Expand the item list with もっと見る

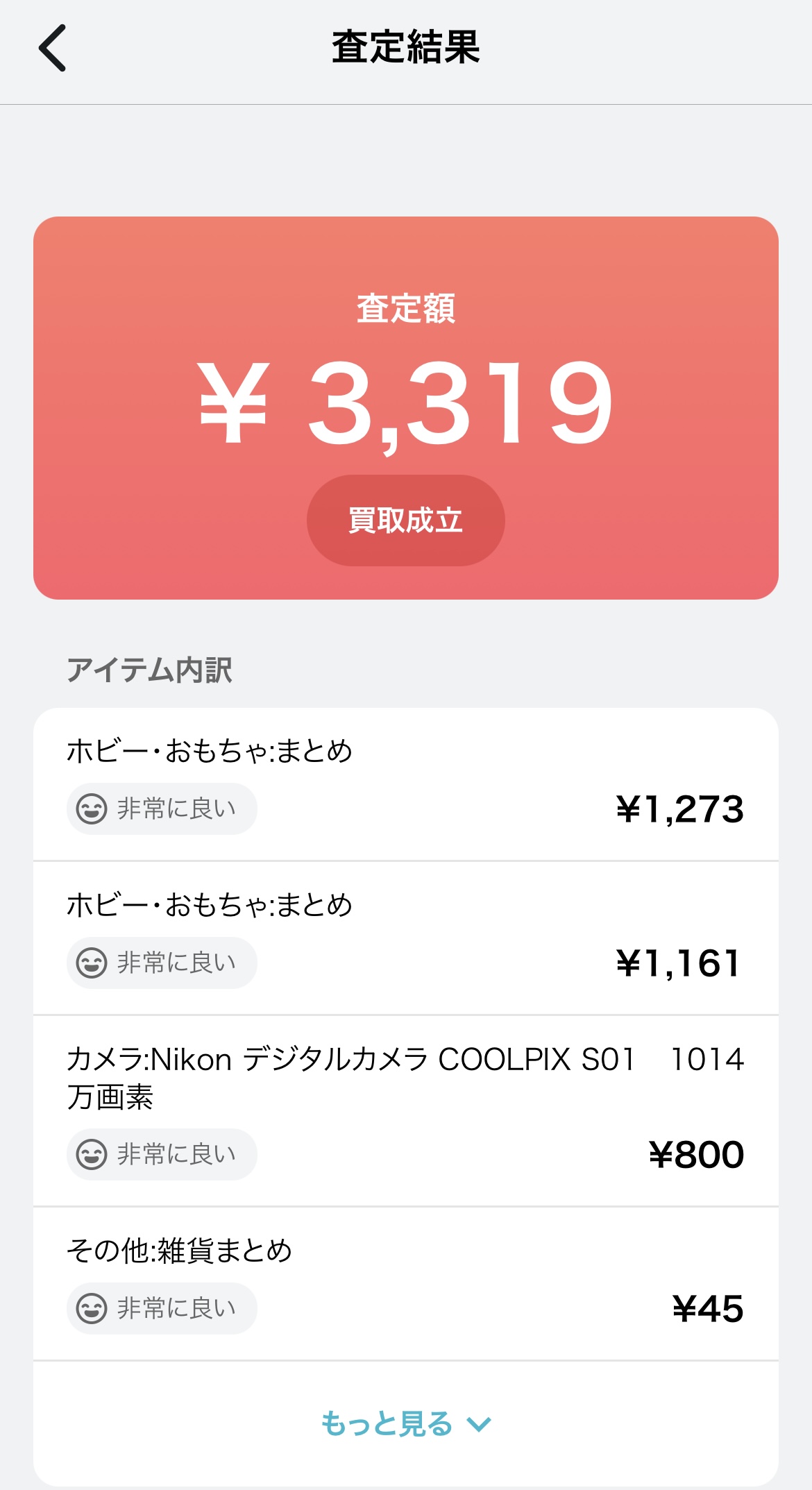pyautogui.click(x=405, y=1424)
